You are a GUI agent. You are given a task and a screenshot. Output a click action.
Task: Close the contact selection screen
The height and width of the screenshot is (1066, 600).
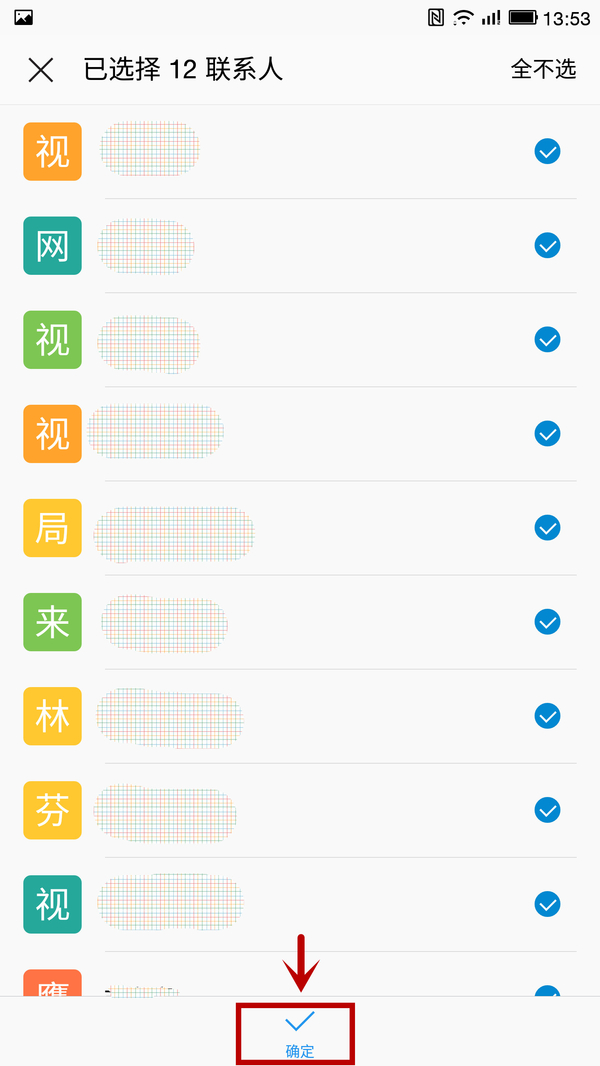point(40,69)
